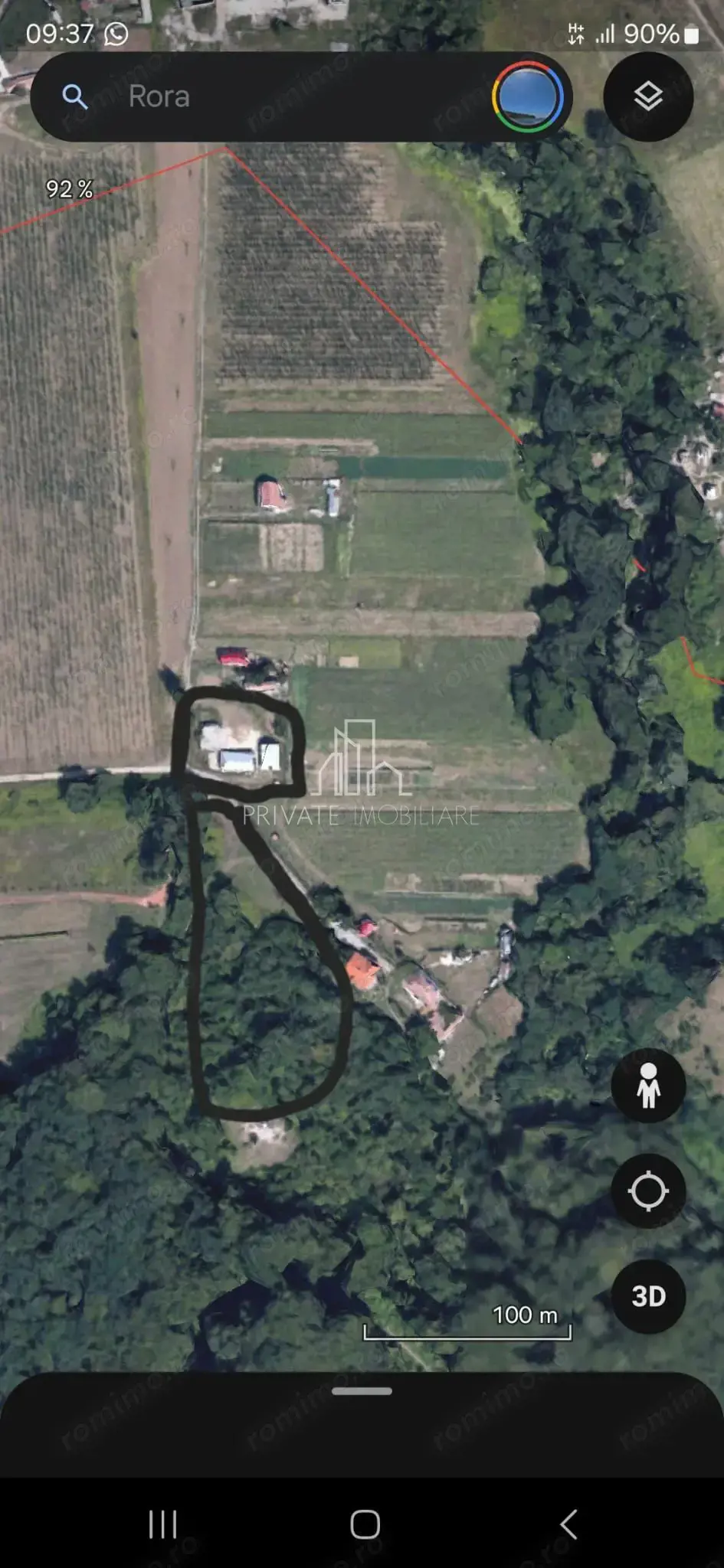This screenshot has width=724, height=1568.
Task: Open recent apps from the navigation bar
Action: pyautogui.click(x=162, y=1524)
